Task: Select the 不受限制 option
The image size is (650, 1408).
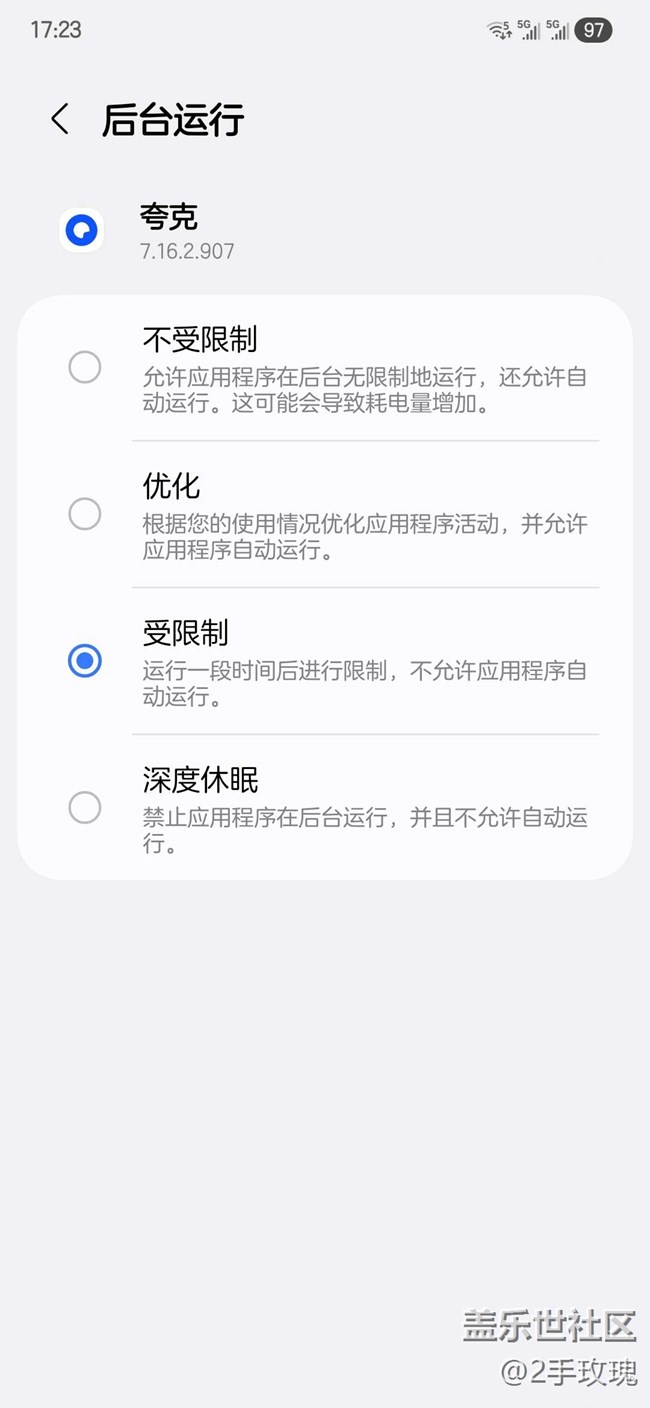Action: (x=85, y=367)
